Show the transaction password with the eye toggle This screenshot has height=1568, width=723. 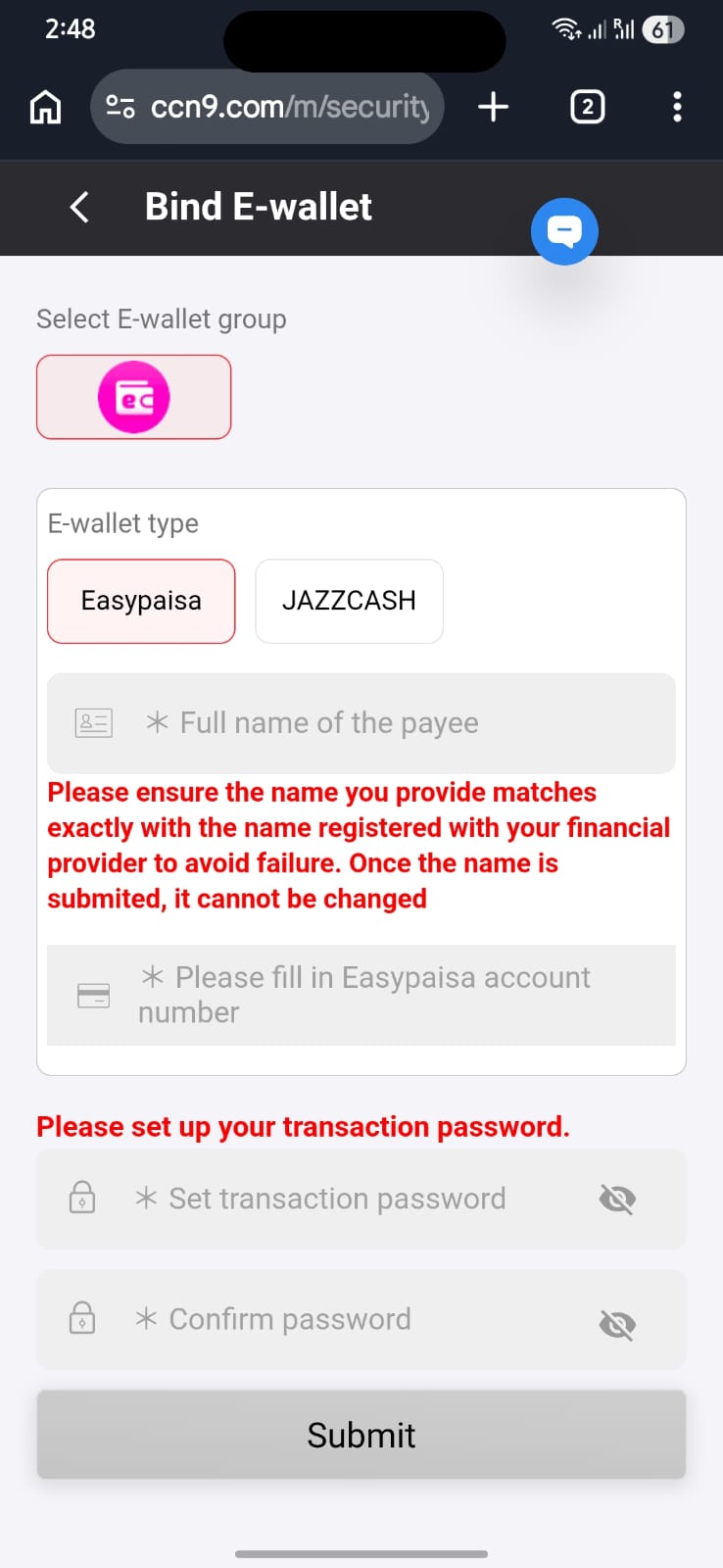[x=616, y=1198]
